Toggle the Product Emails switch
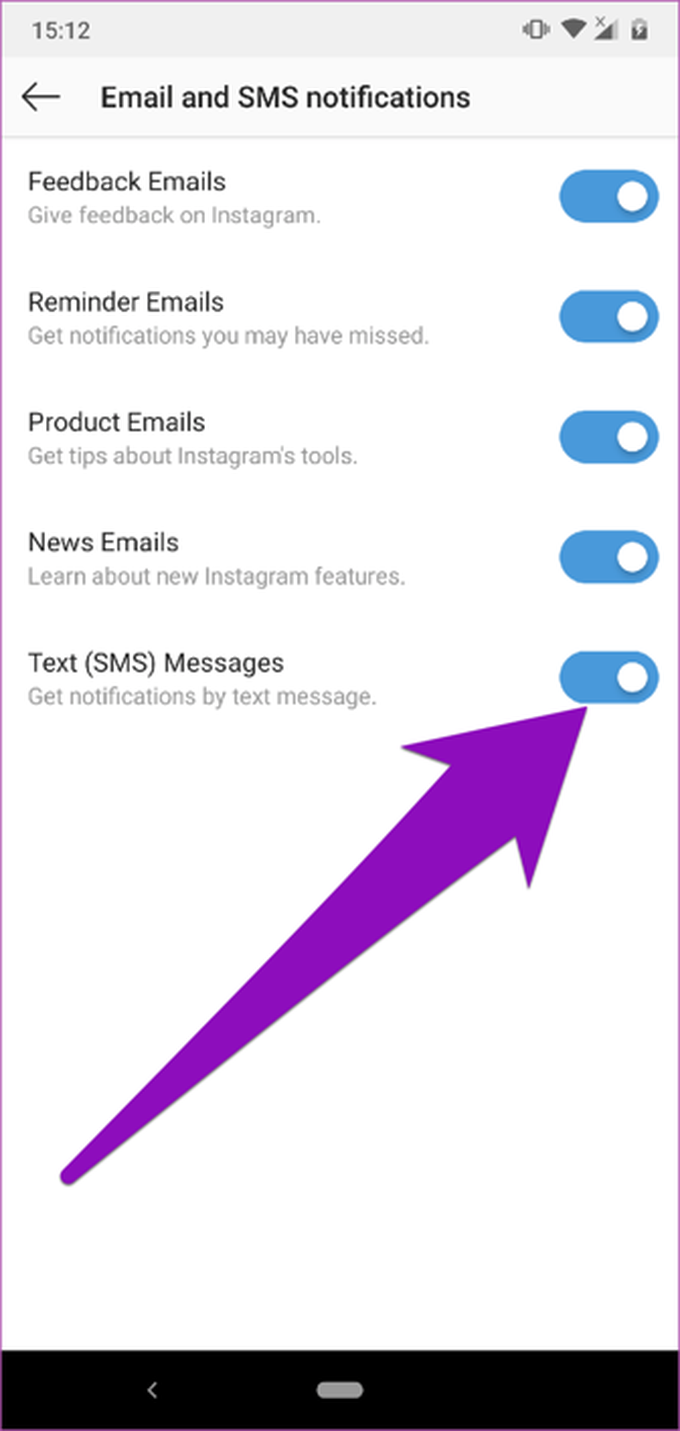Image resolution: width=680 pixels, height=1431 pixels. click(x=608, y=437)
